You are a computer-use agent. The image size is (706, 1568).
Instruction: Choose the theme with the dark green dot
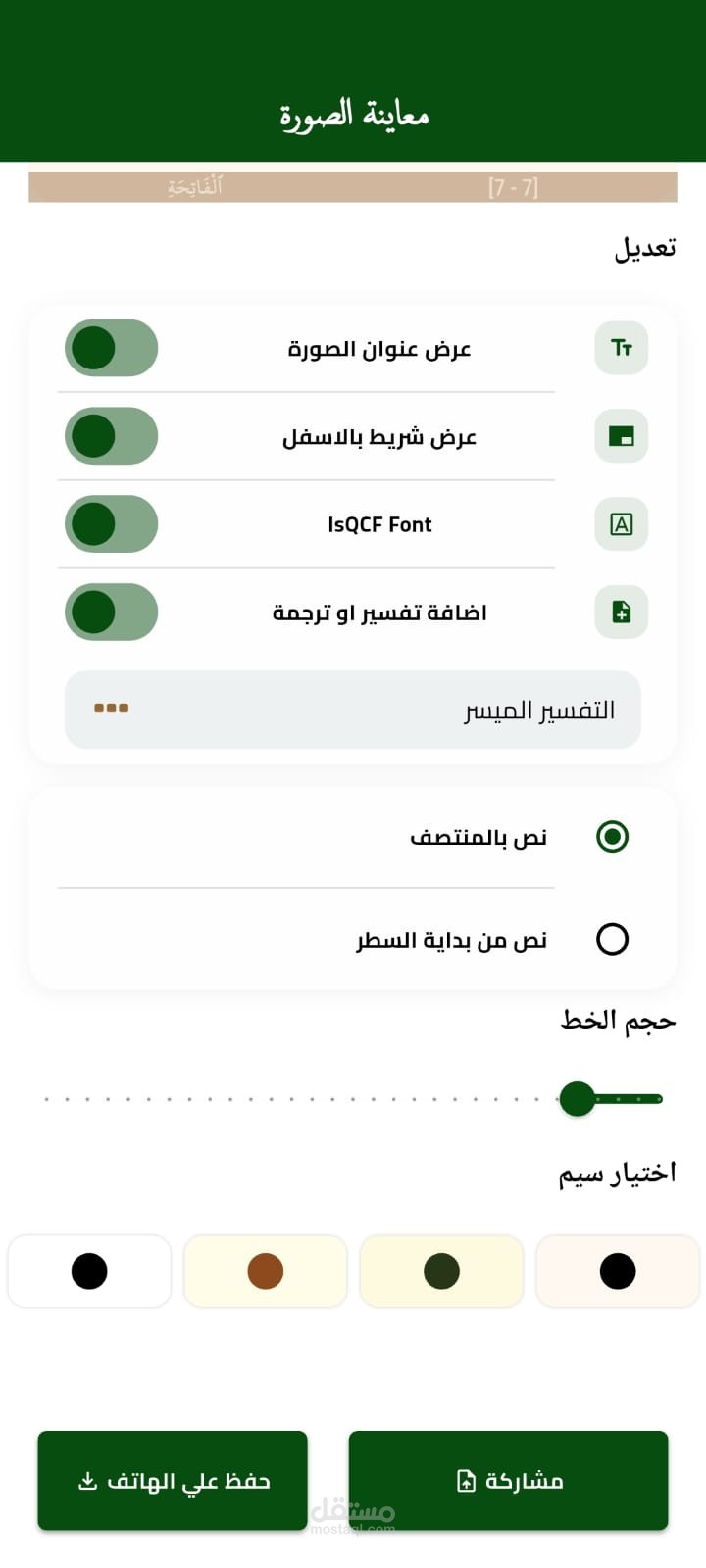click(x=441, y=1271)
